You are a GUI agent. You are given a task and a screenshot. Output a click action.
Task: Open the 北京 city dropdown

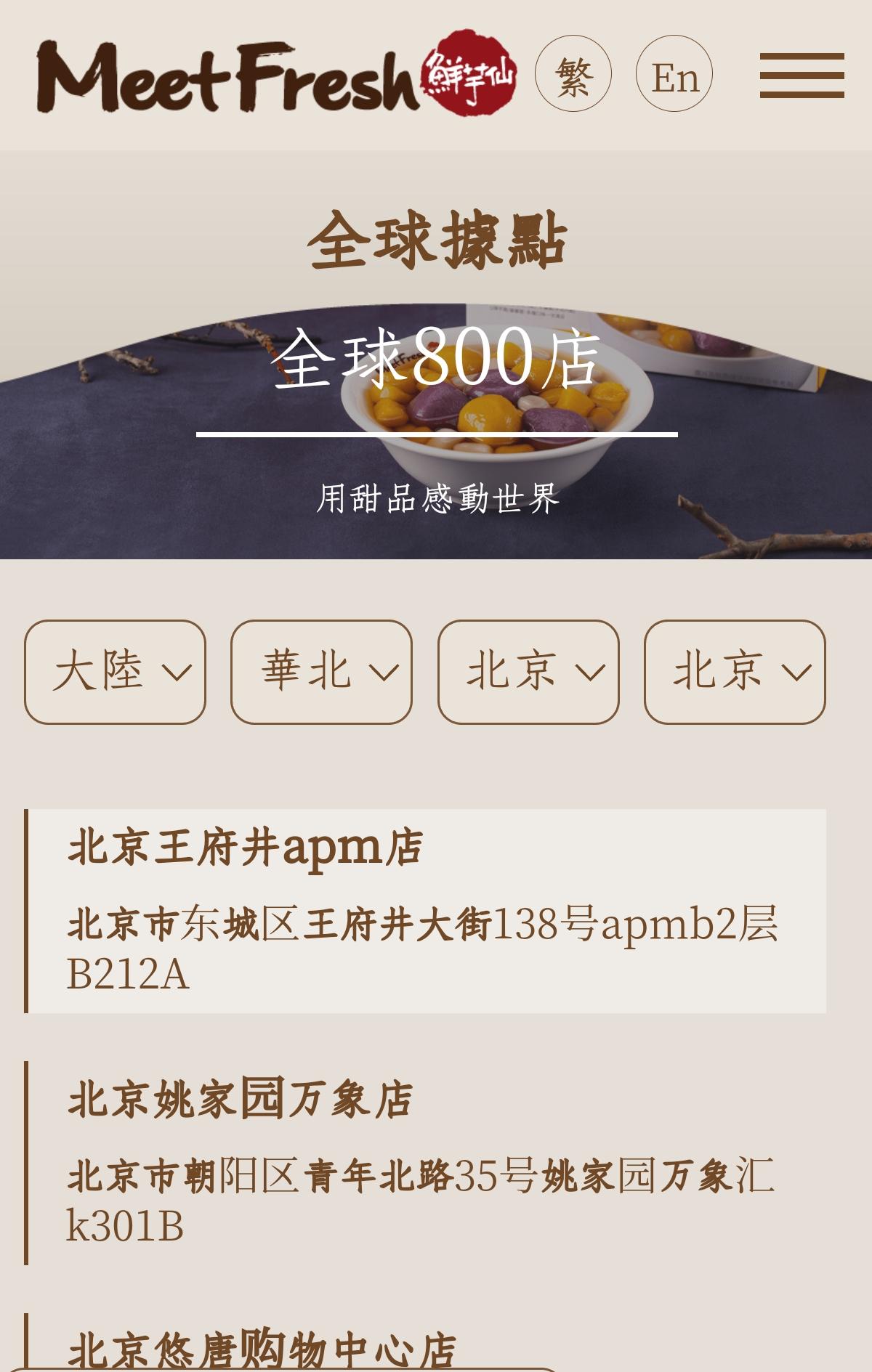[735, 672]
